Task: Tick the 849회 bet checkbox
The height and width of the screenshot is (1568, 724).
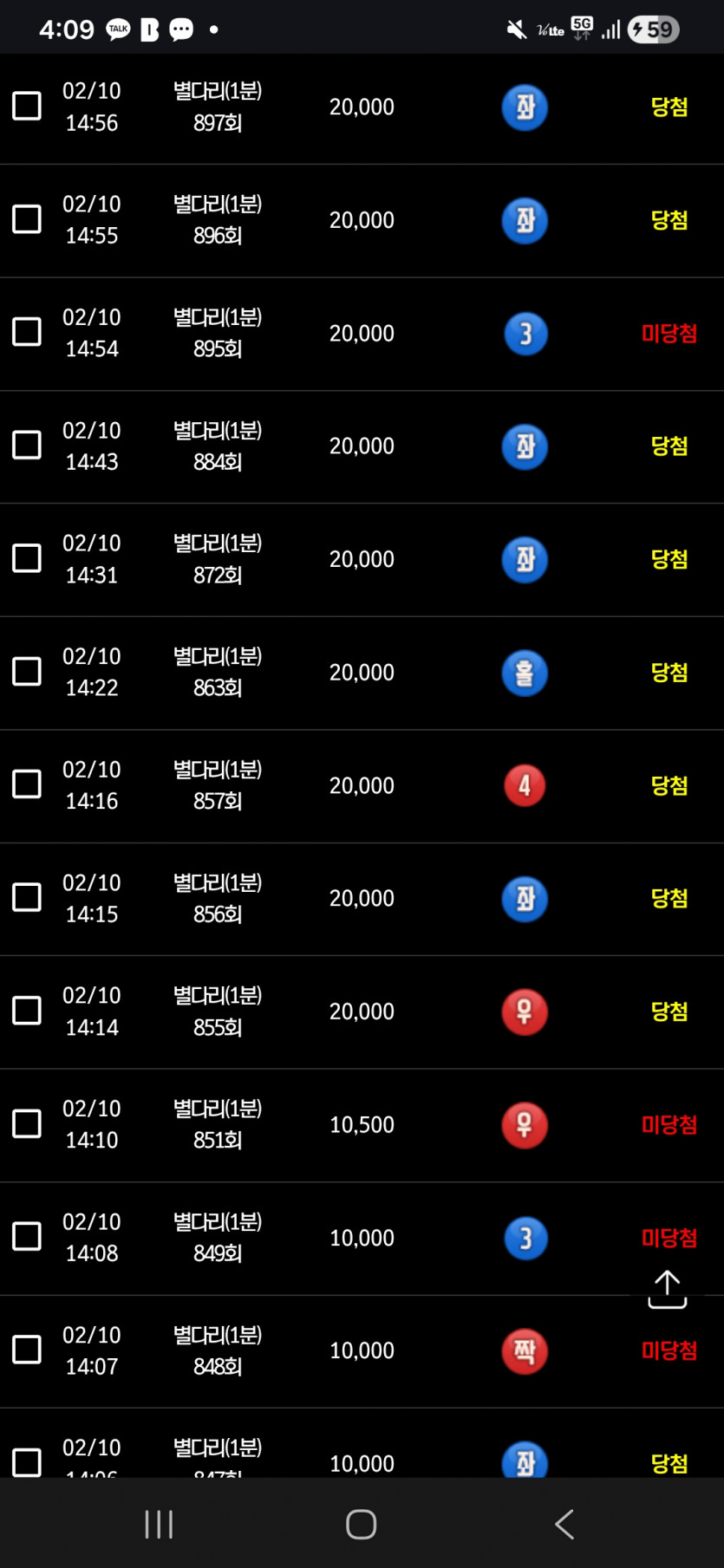Action: [x=27, y=1236]
